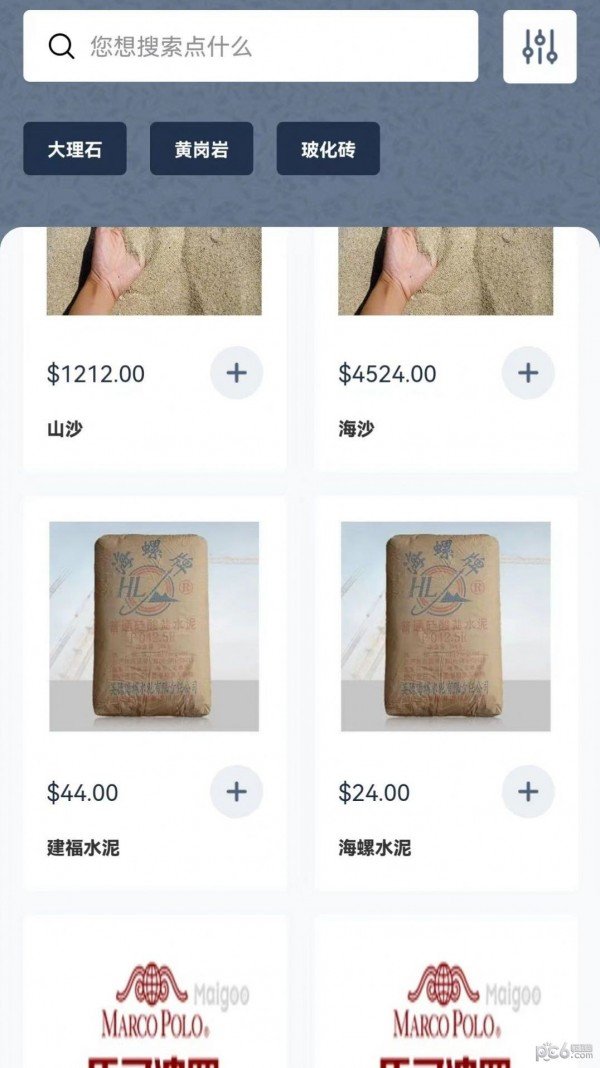Add 山沙 using its plus button

[x=236, y=373]
